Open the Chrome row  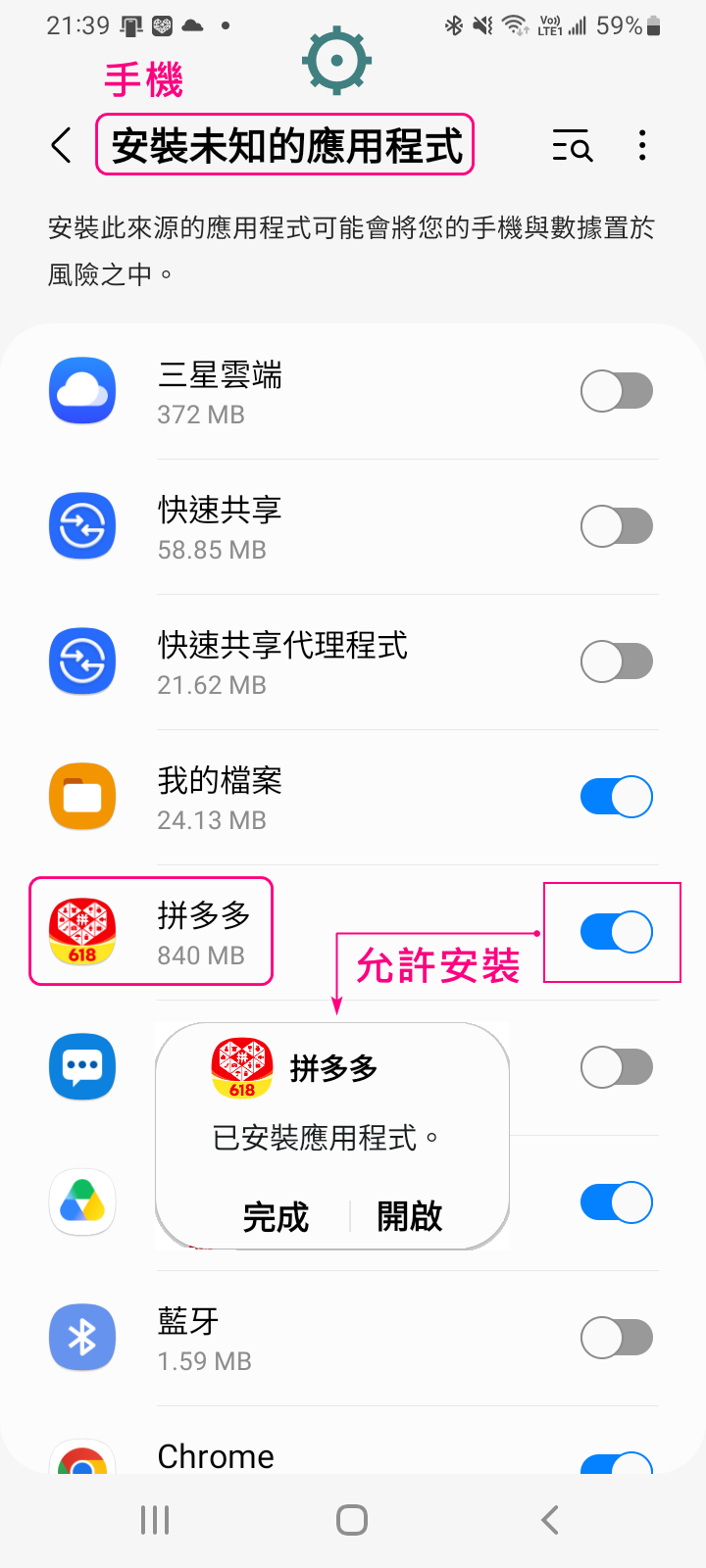[x=353, y=1441]
